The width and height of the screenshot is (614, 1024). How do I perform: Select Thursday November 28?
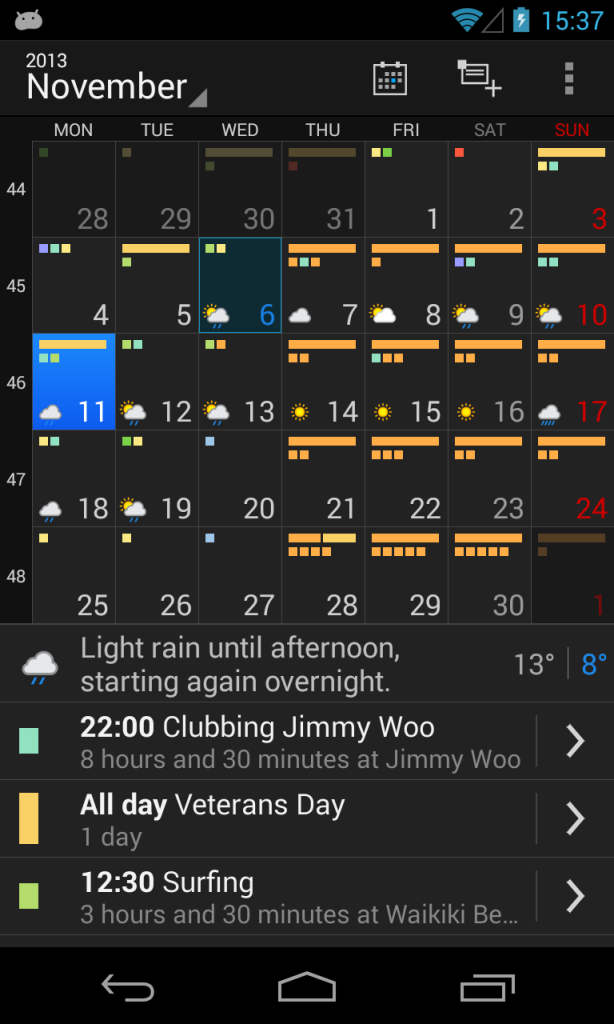323,575
